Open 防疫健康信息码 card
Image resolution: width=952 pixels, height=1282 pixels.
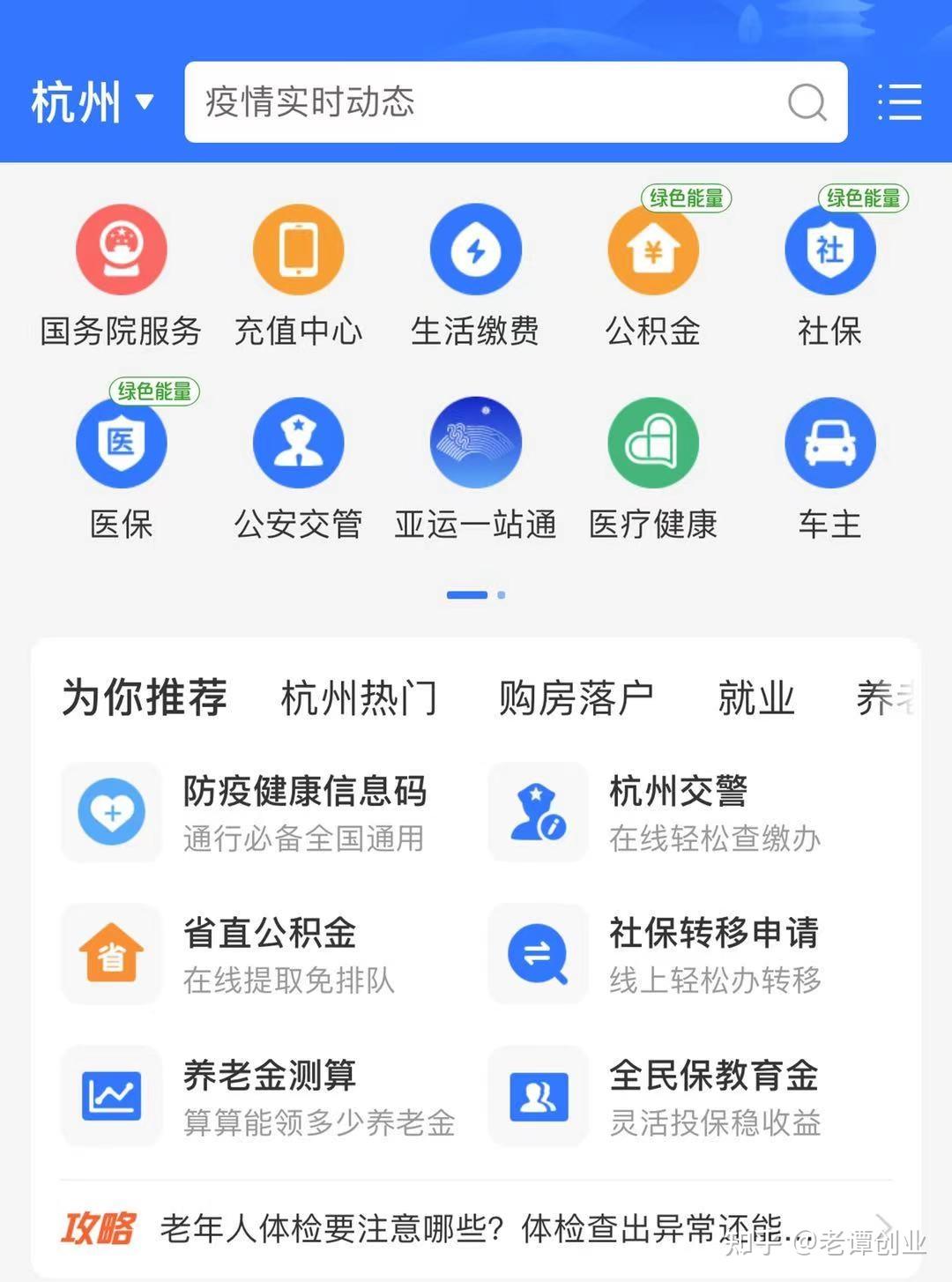(x=256, y=812)
